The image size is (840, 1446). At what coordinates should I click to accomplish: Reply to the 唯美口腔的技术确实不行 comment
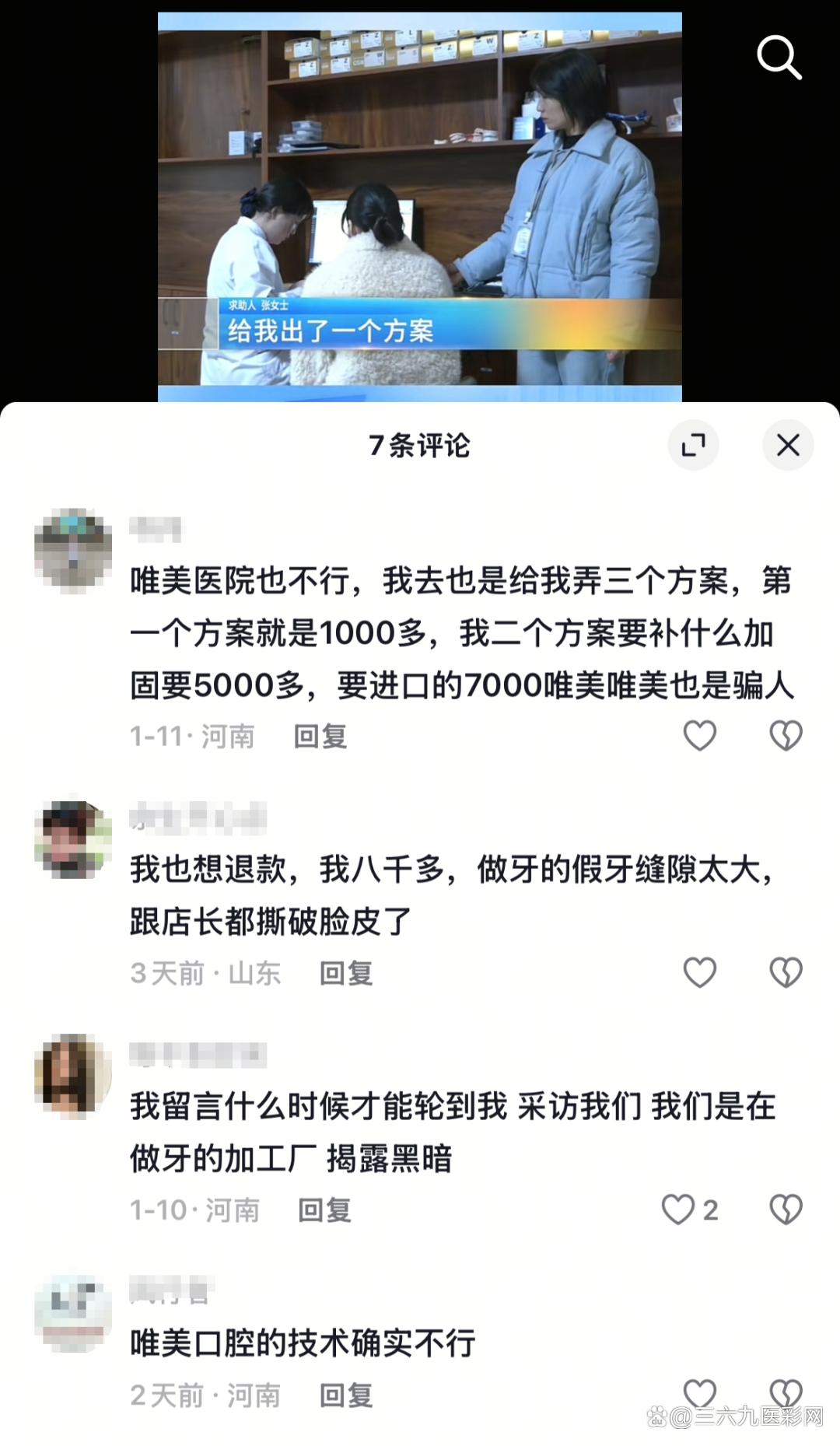tap(346, 1395)
